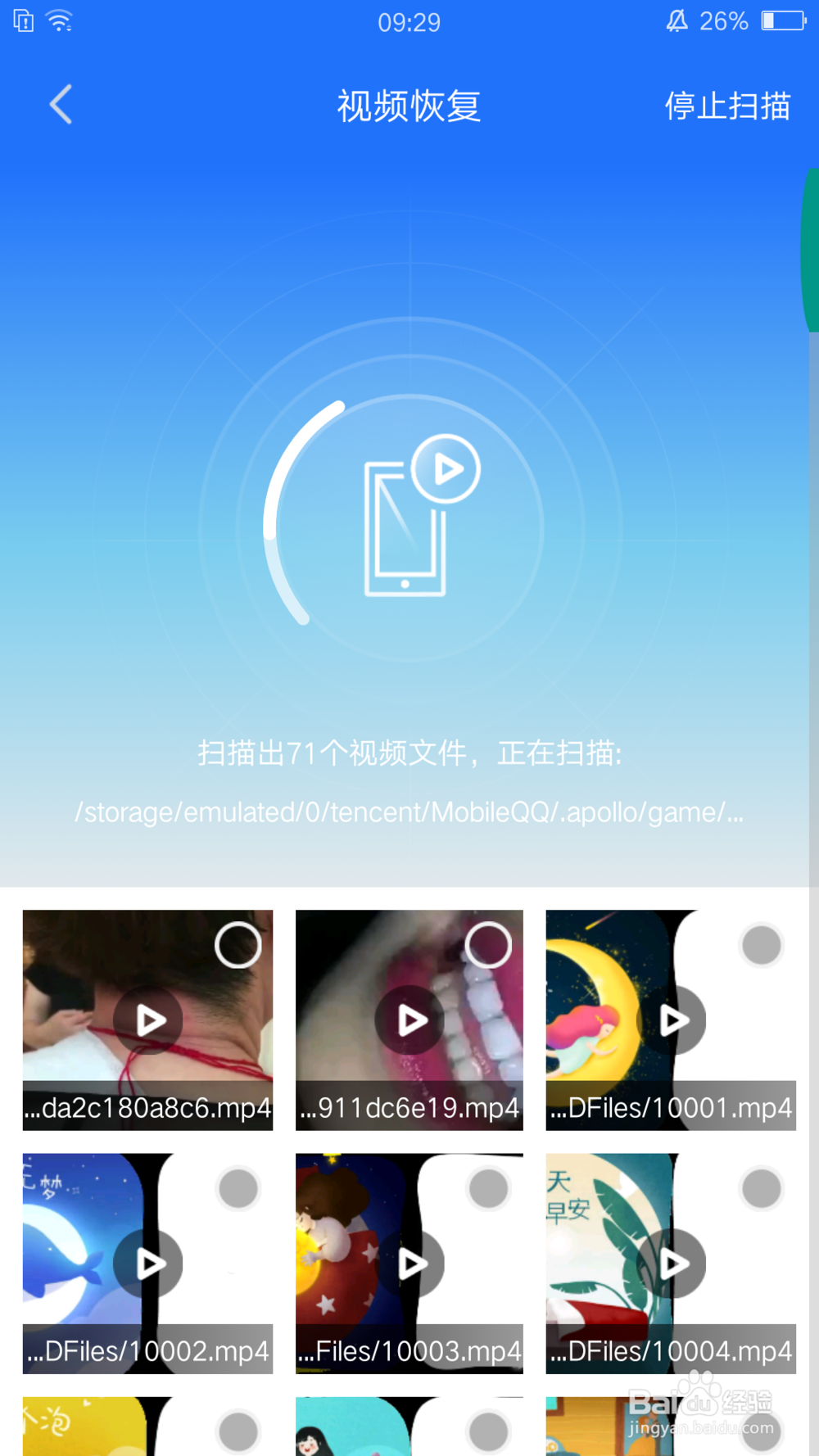Screen dimensions: 819x1456
Task: Select the DFiles/10004.mp4 checkbox
Action: (761, 1188)
